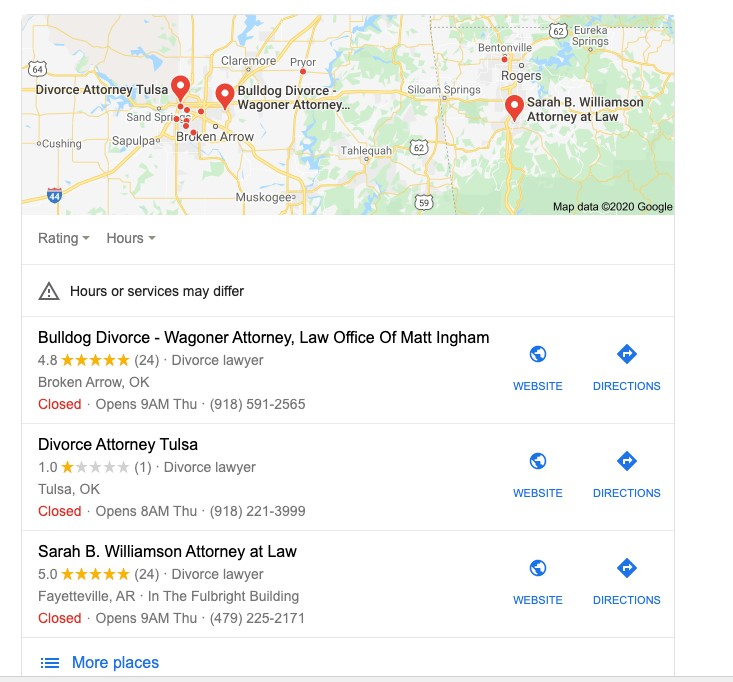Open Bulldog Divorce - Wagoner Attorney listing
733x682 pixels.
pos(263,338)
